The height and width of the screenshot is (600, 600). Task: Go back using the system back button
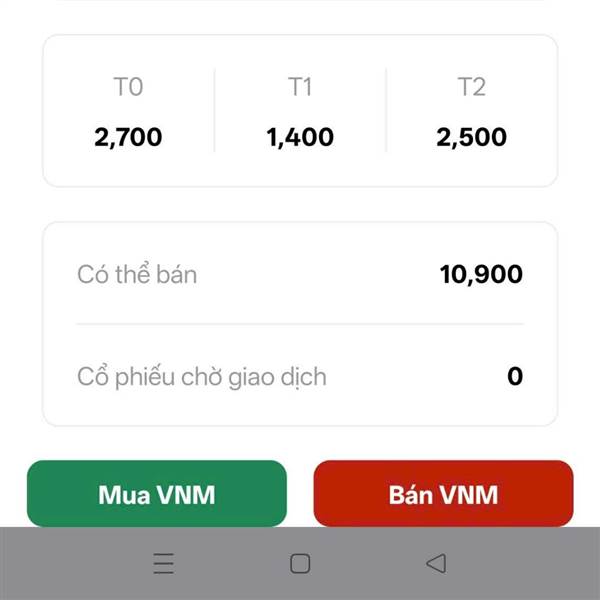(435, 564)
